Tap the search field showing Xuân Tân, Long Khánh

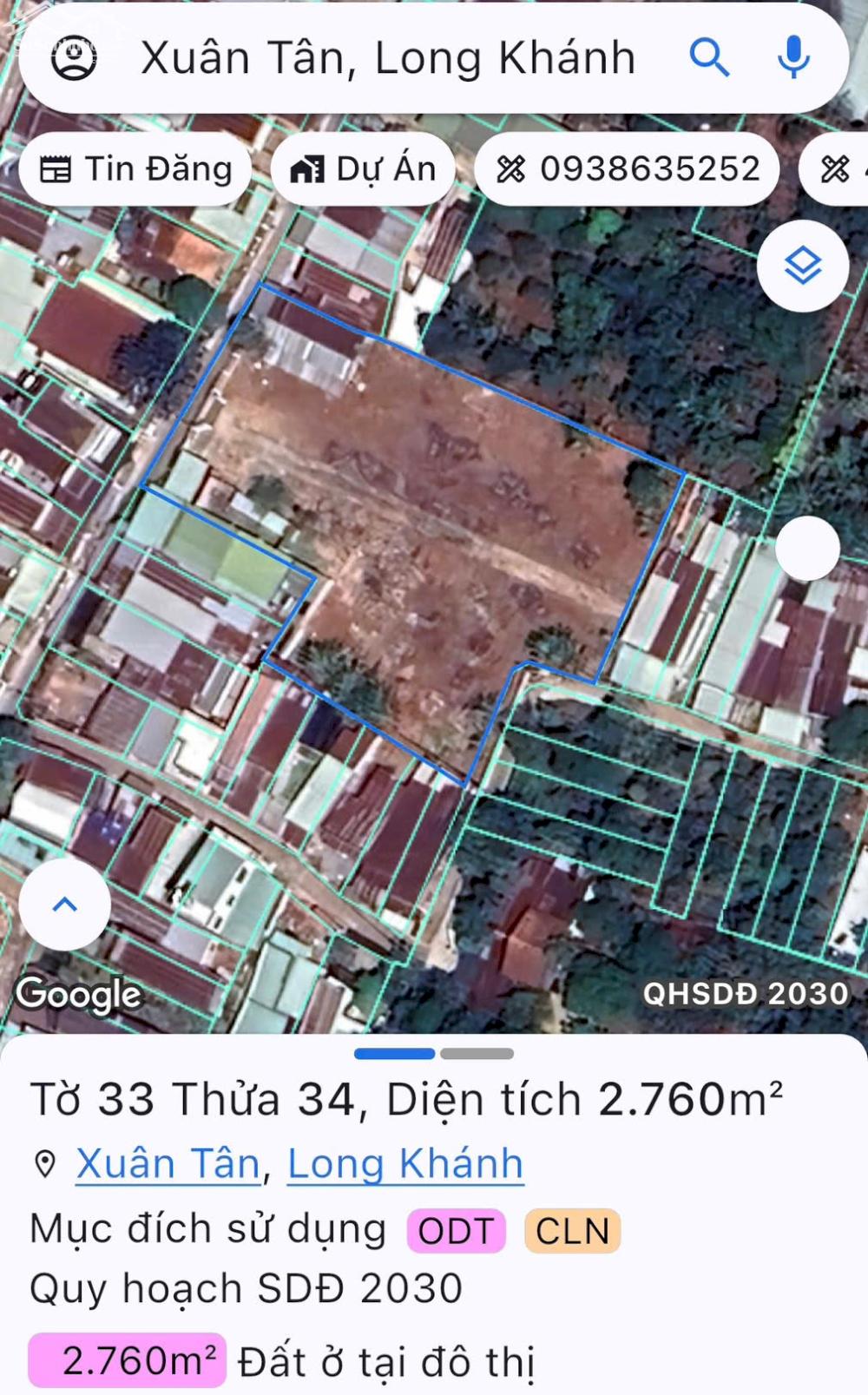pos(391,58)
